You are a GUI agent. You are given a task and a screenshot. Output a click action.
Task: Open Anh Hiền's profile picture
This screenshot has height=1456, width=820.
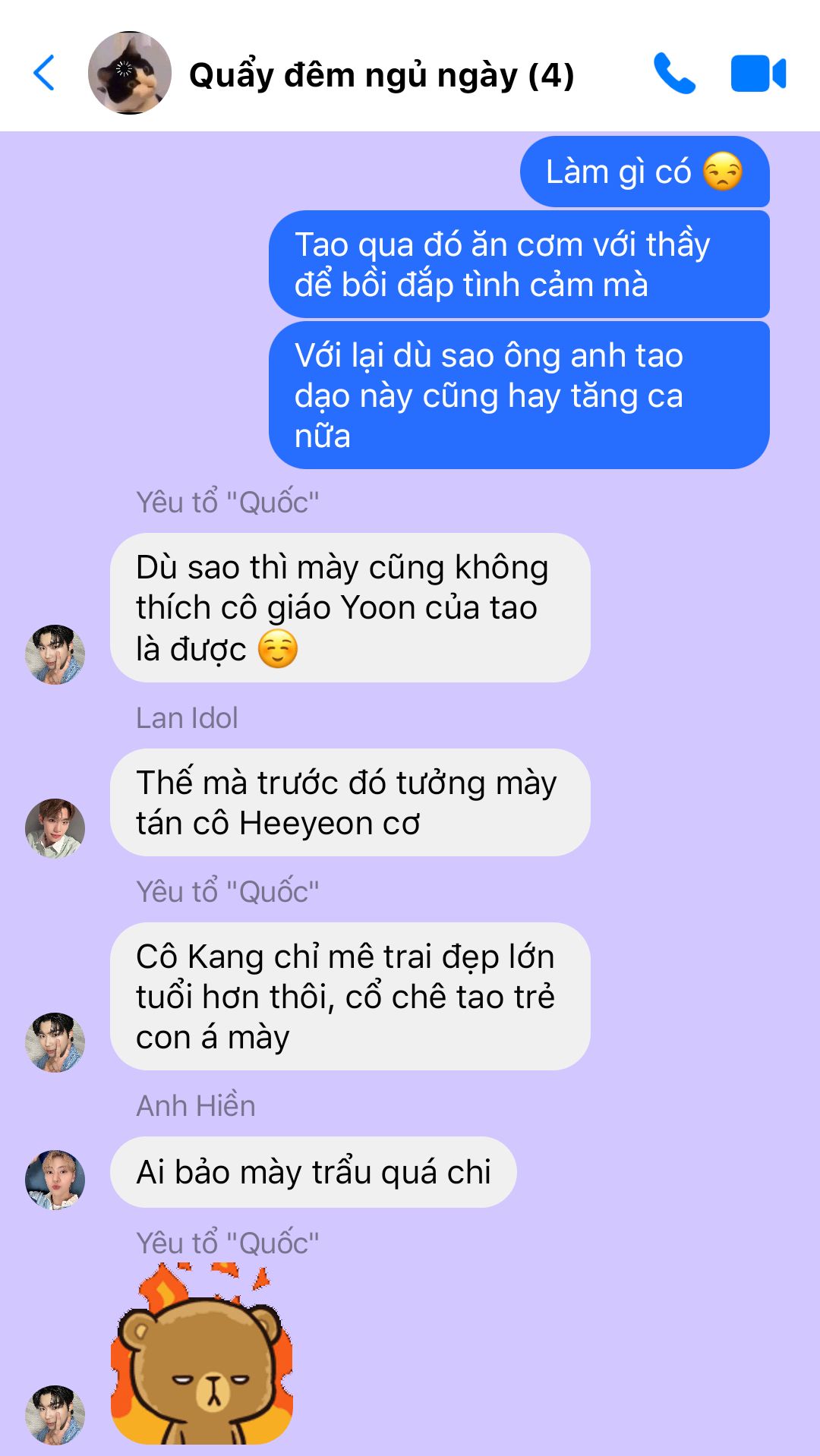(x=55, y=1180)
